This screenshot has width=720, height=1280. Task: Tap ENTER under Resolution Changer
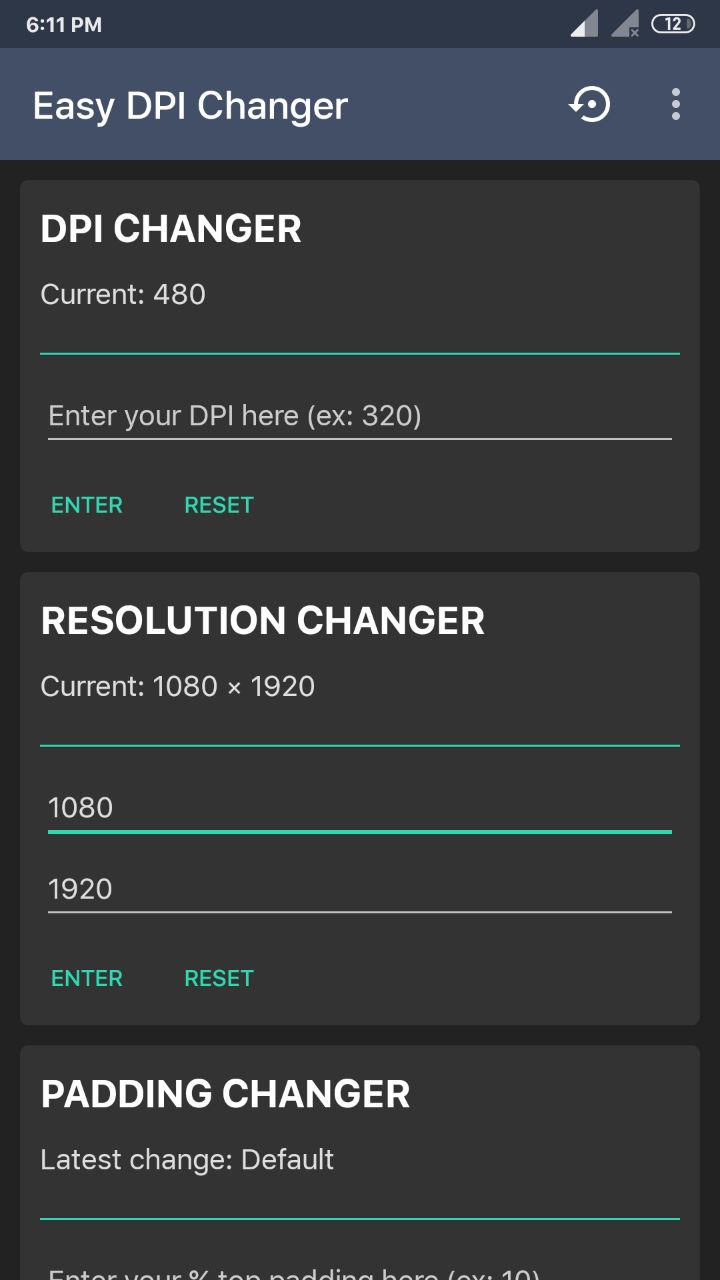(87, 978)
